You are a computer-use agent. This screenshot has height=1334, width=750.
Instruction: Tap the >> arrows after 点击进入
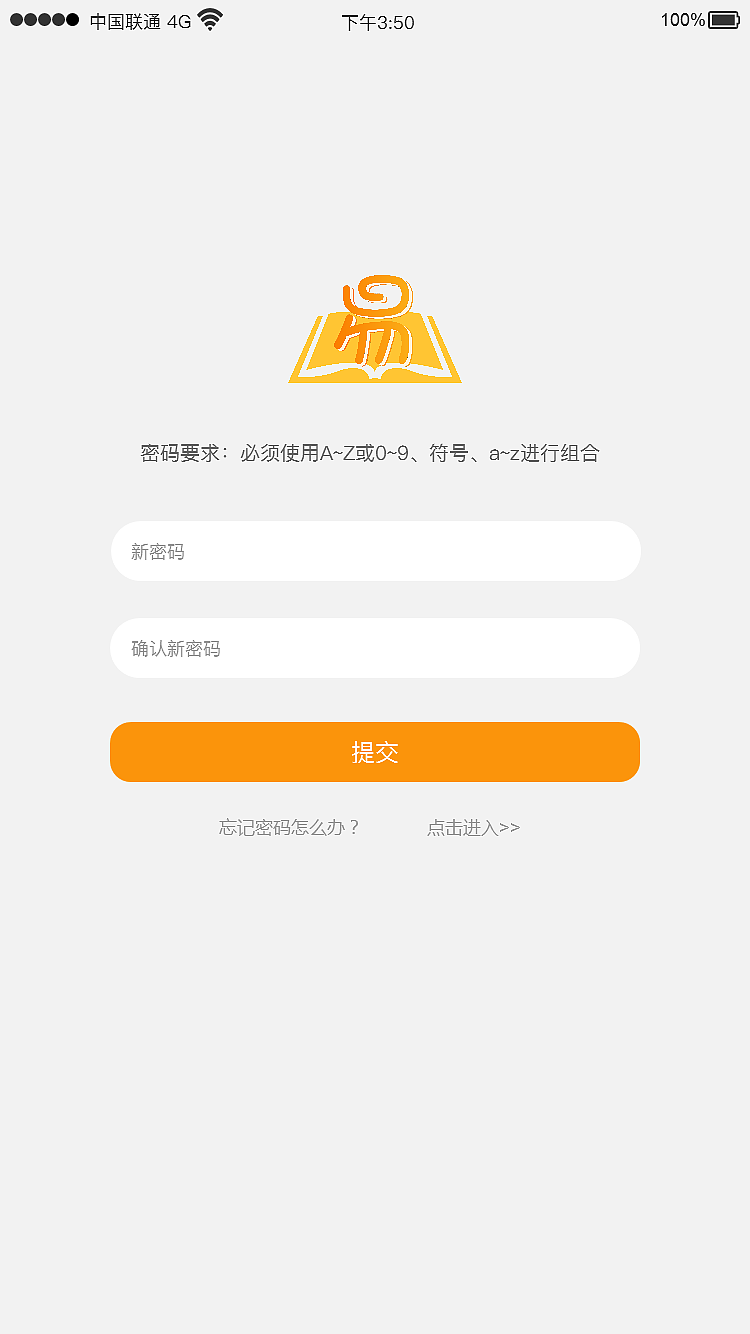pyautogui.click(x=512, y=828)
